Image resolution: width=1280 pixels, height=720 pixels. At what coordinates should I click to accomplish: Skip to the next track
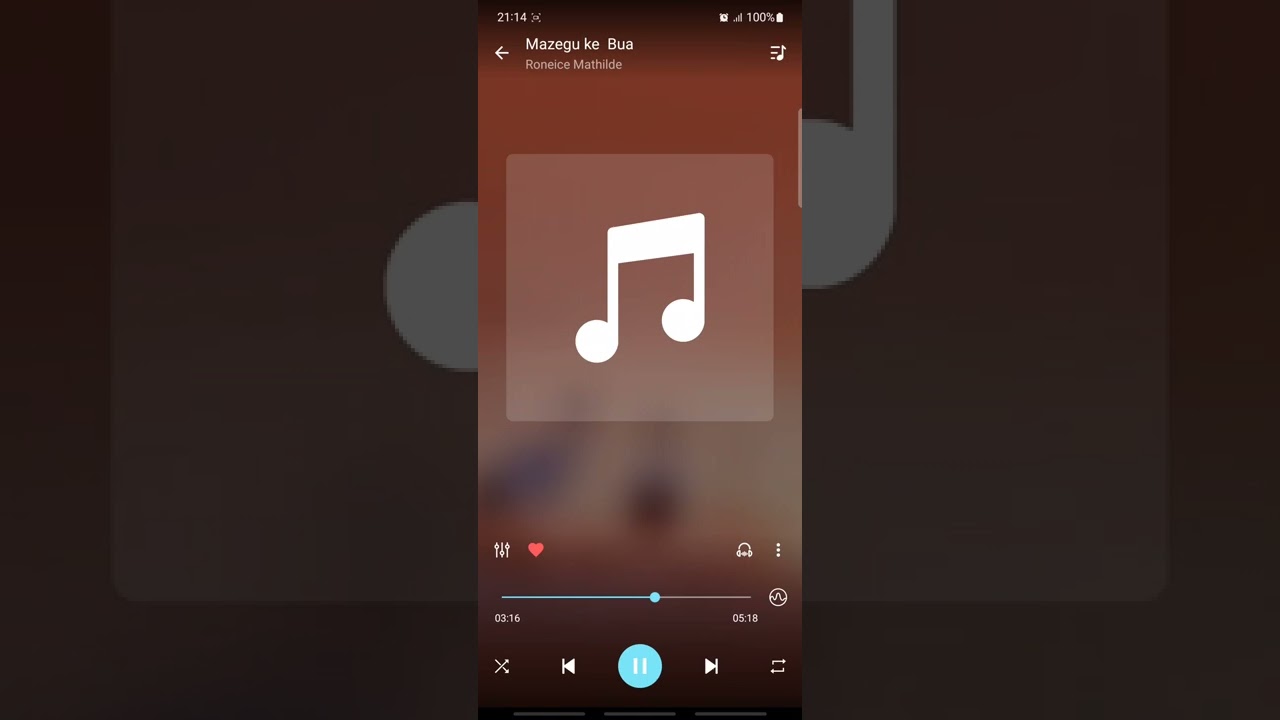711,666
